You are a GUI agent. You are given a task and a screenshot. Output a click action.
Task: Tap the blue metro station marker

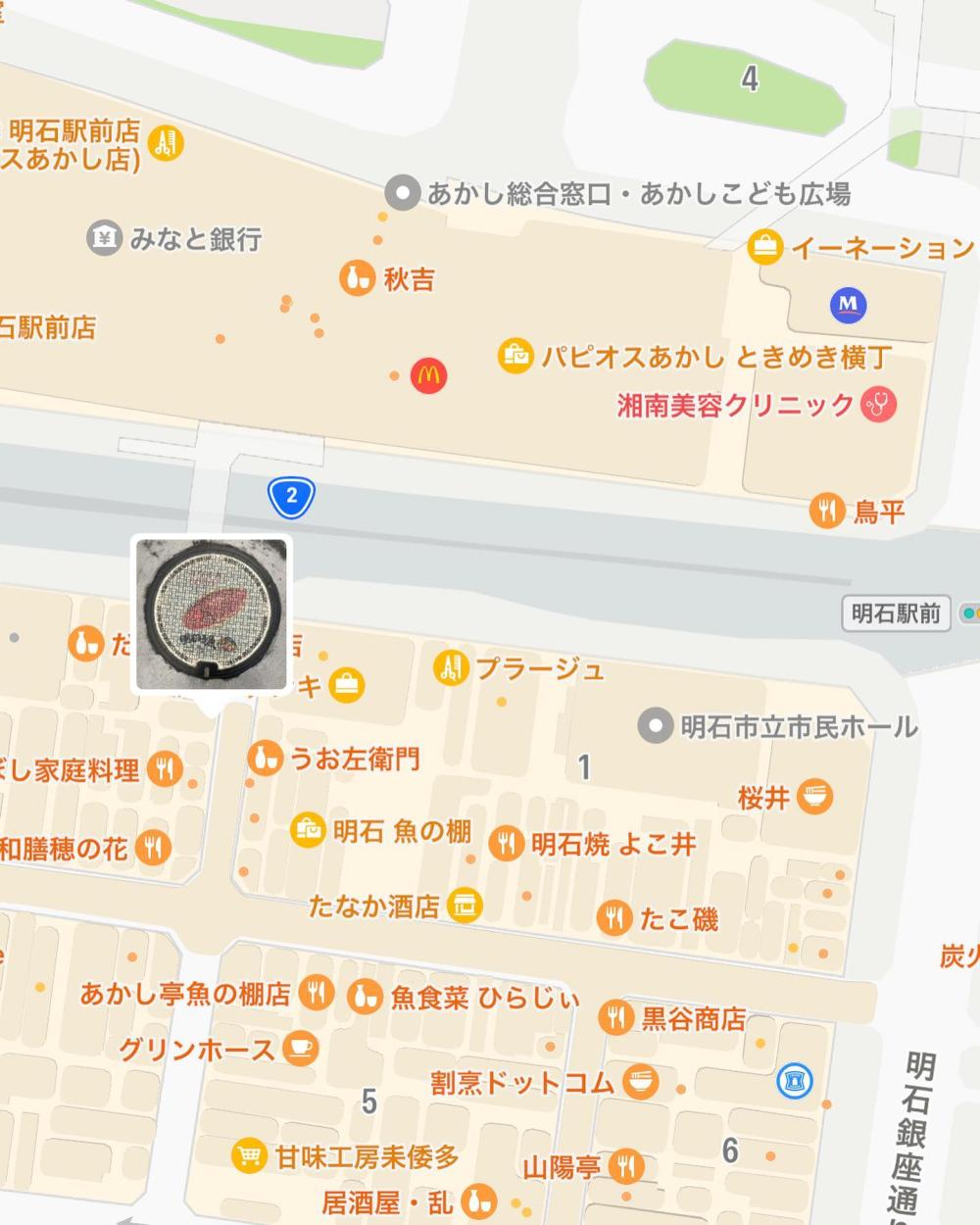point(849,305)
